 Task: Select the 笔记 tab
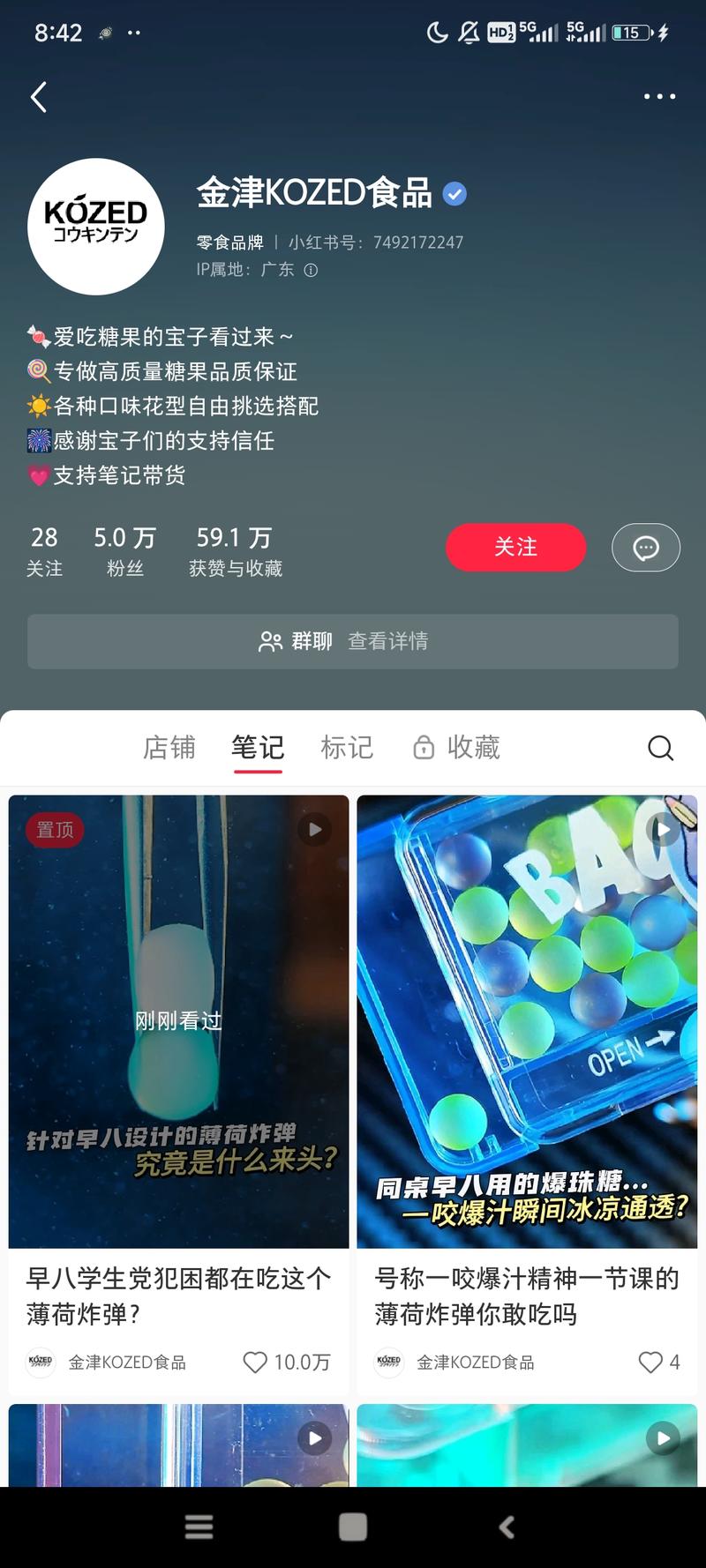tap(258, 748)
